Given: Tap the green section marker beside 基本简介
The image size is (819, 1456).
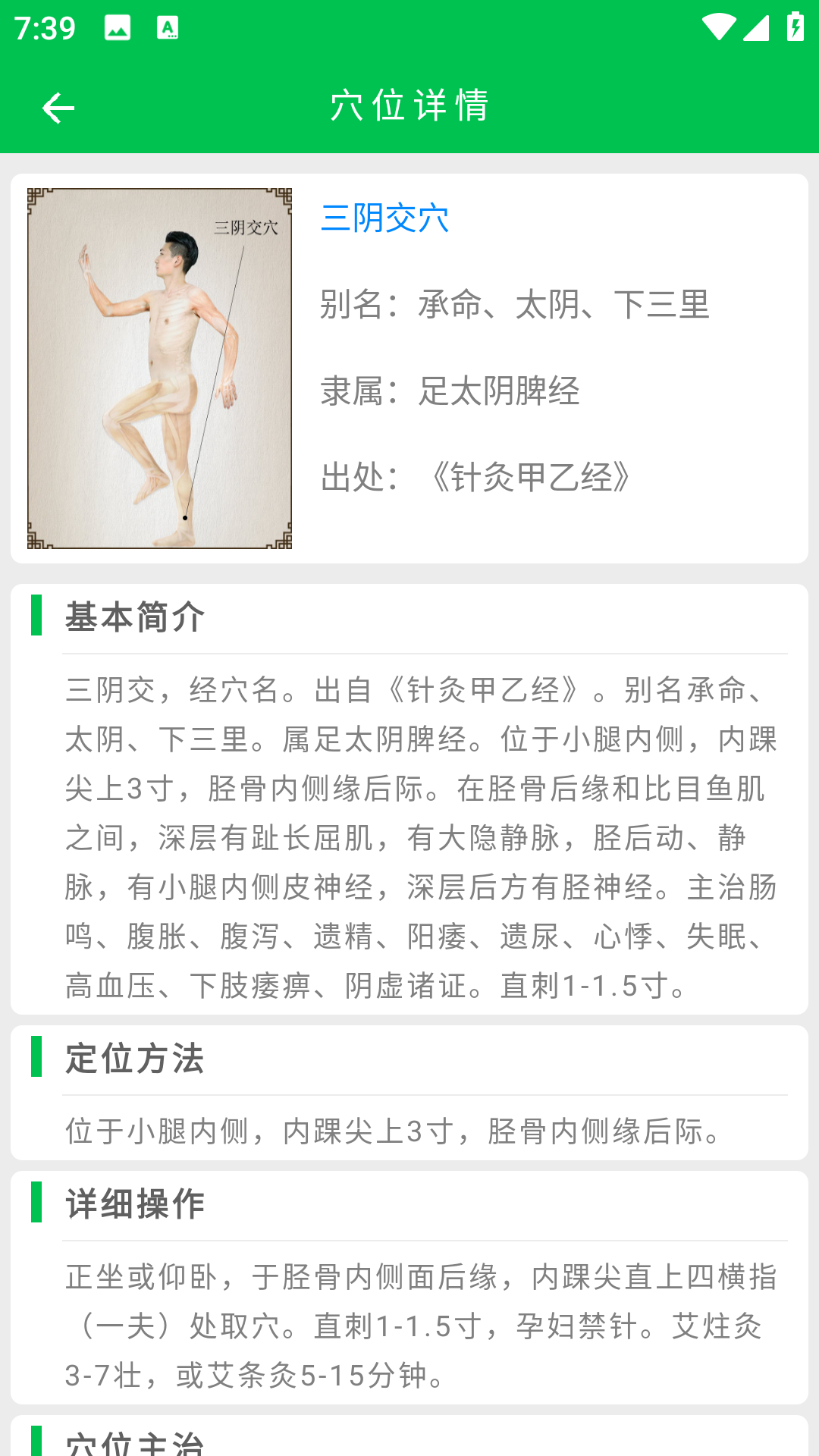Looking at the screenshot, I should 36,620.
